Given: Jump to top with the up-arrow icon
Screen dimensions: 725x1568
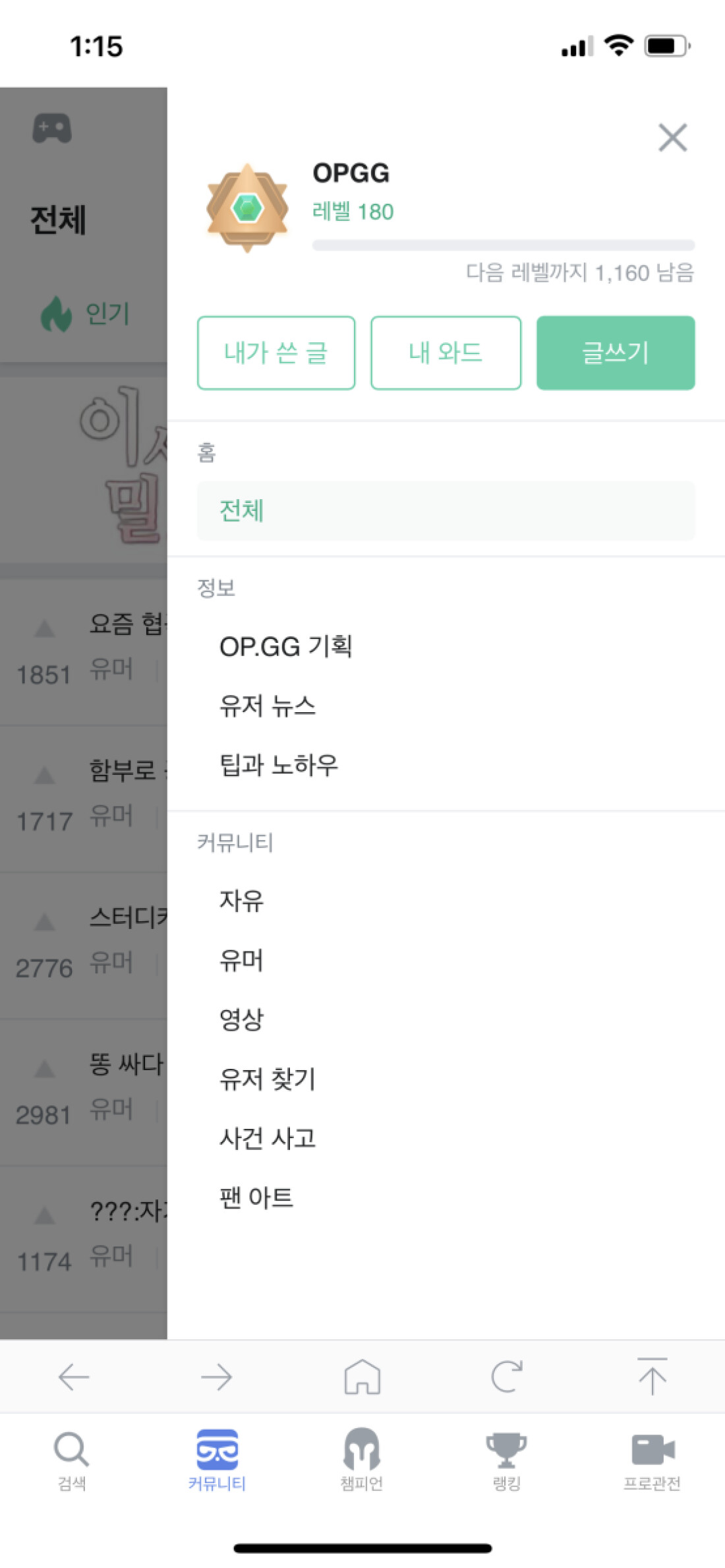Looking at the screenshot, I should tap(652, 1377).
